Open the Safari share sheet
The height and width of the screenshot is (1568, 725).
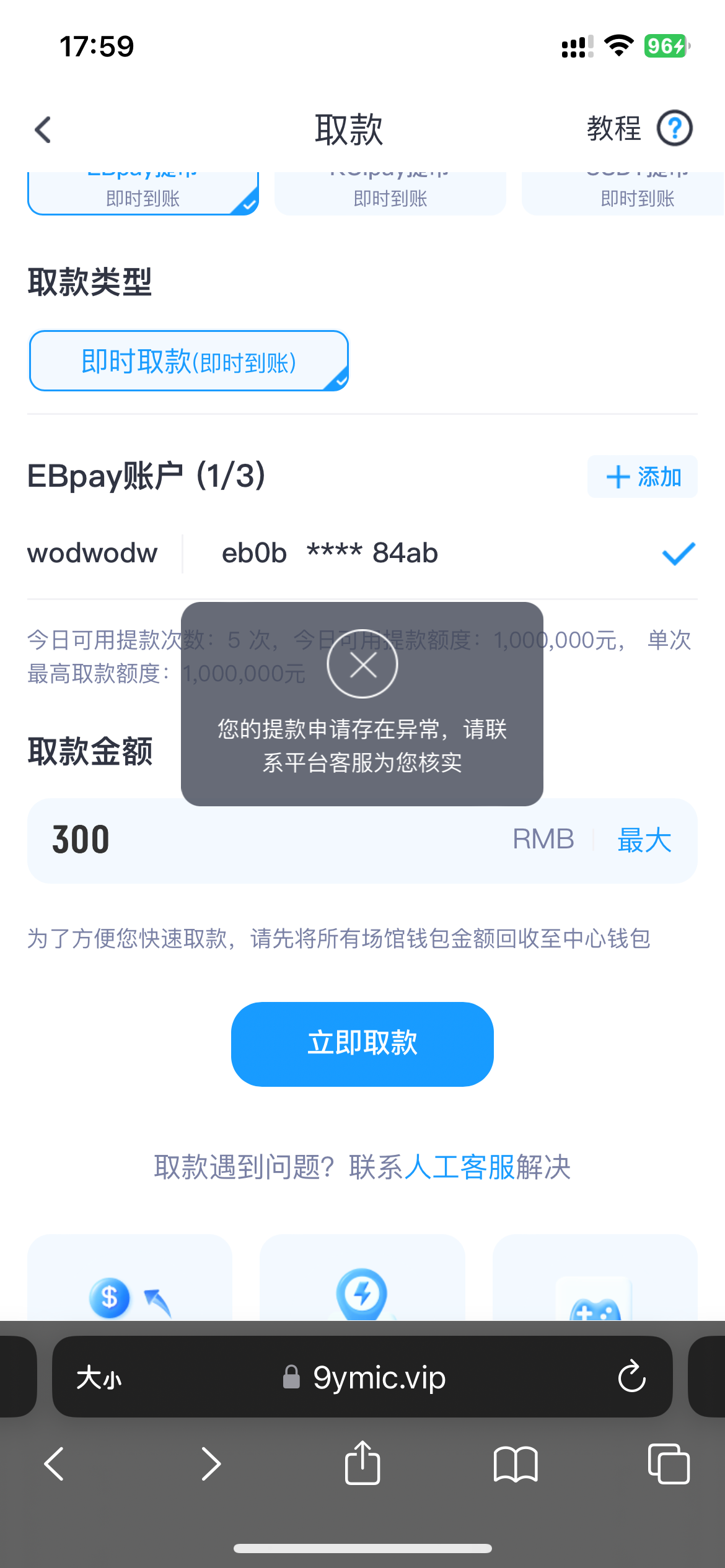pos(362,1463)
